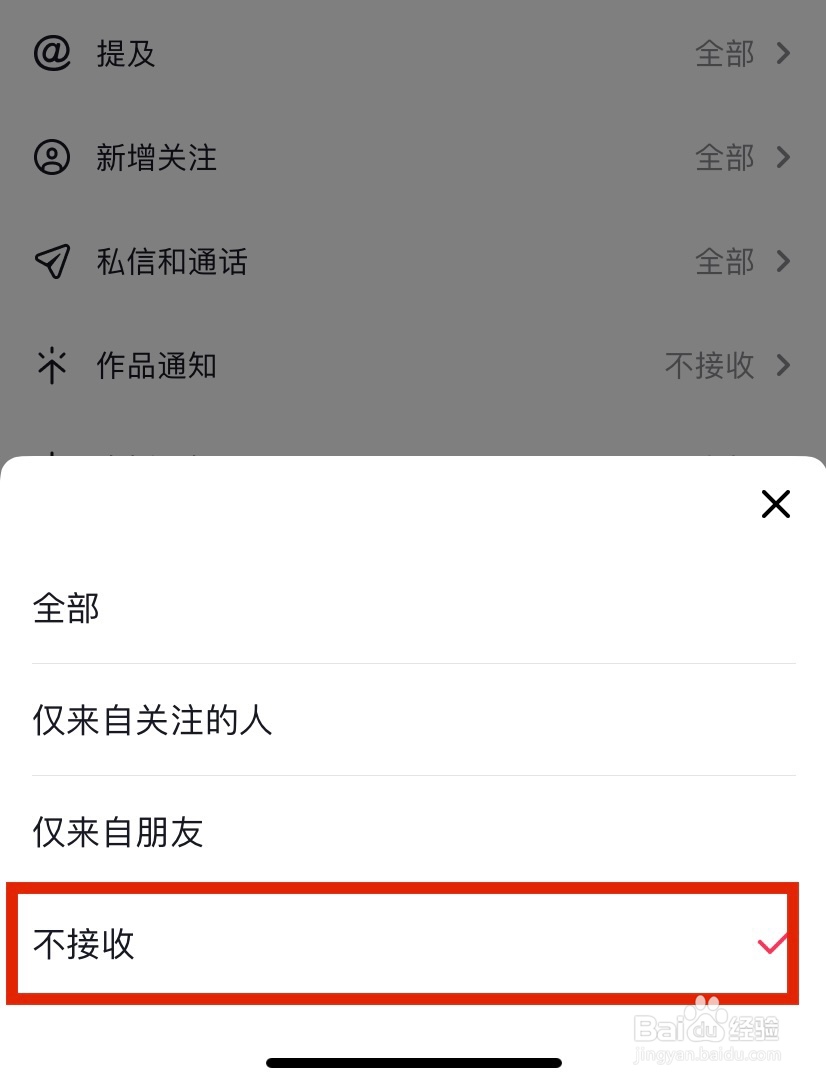Open 新增关注 options using the arrow

[784, 158]
